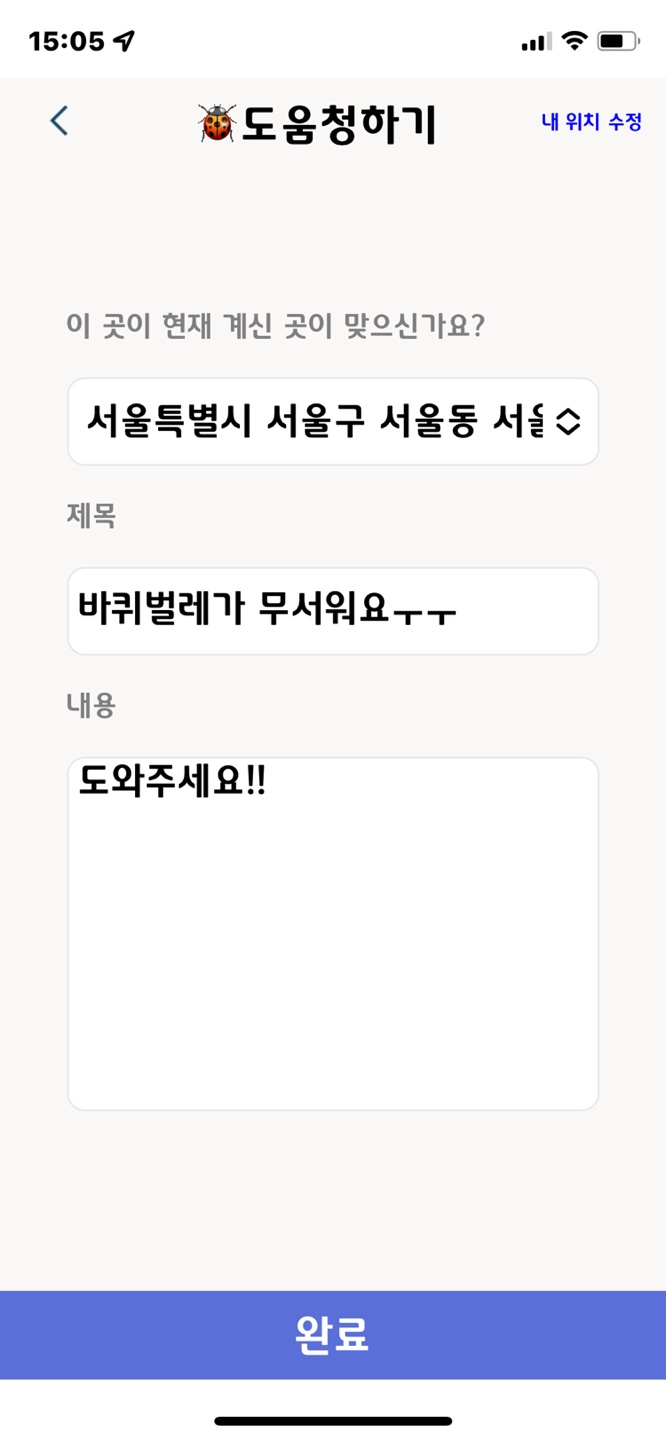Go back with the top-left arrow

pos(59,121)
